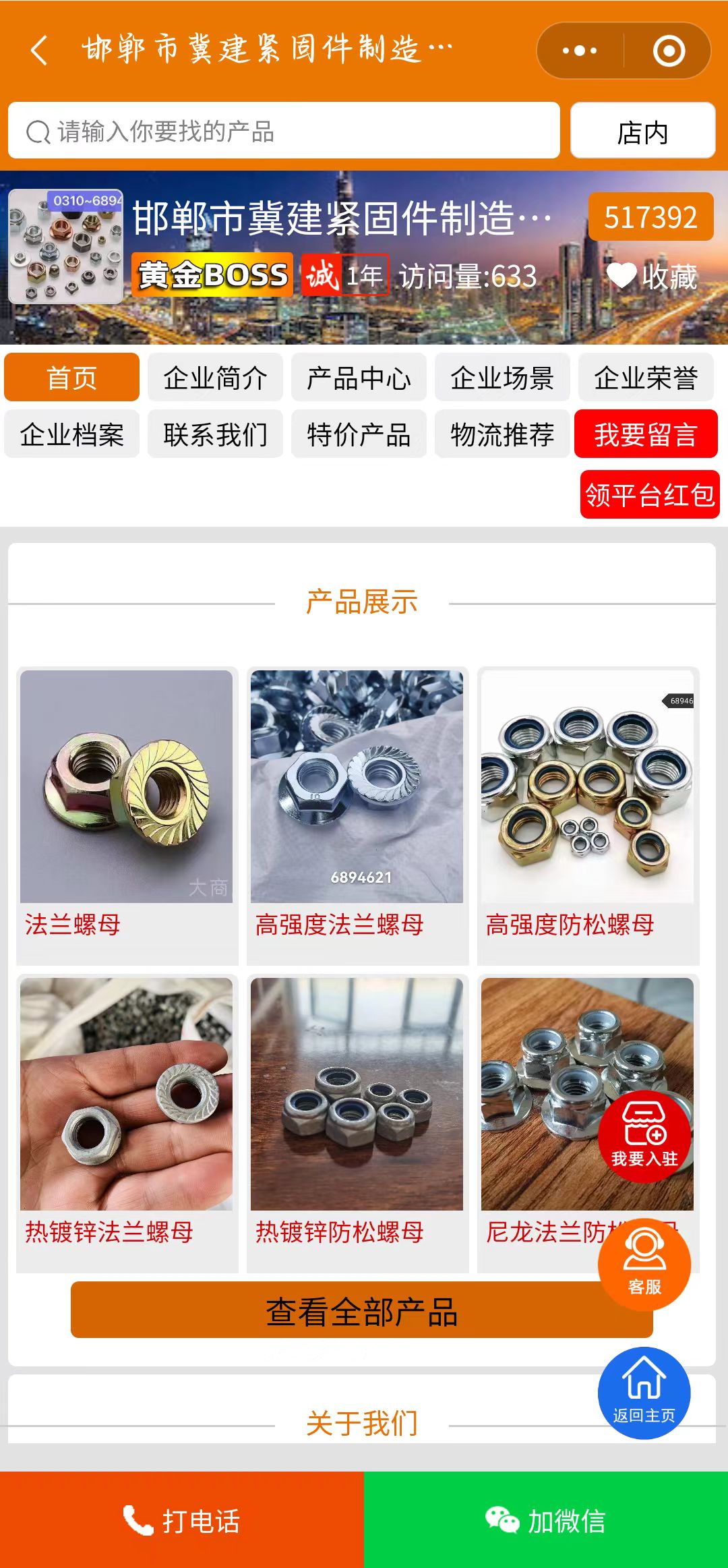Tap the red 我要留言 button

click(x=645, y=434)
